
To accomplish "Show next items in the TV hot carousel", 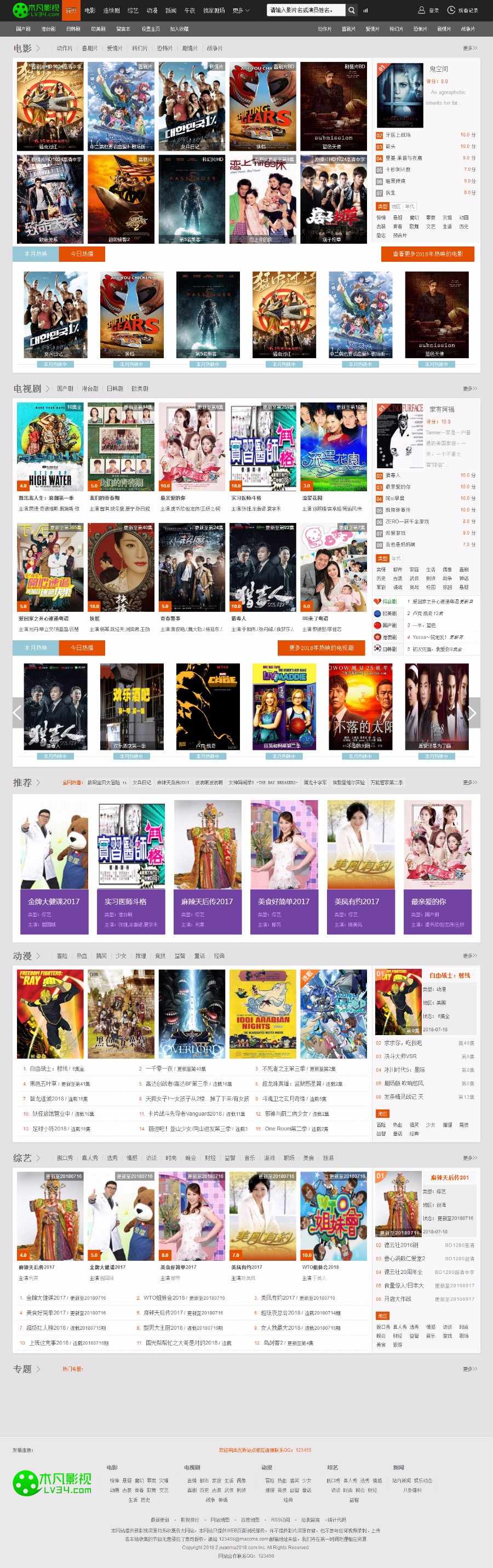I will click(472, 713).
